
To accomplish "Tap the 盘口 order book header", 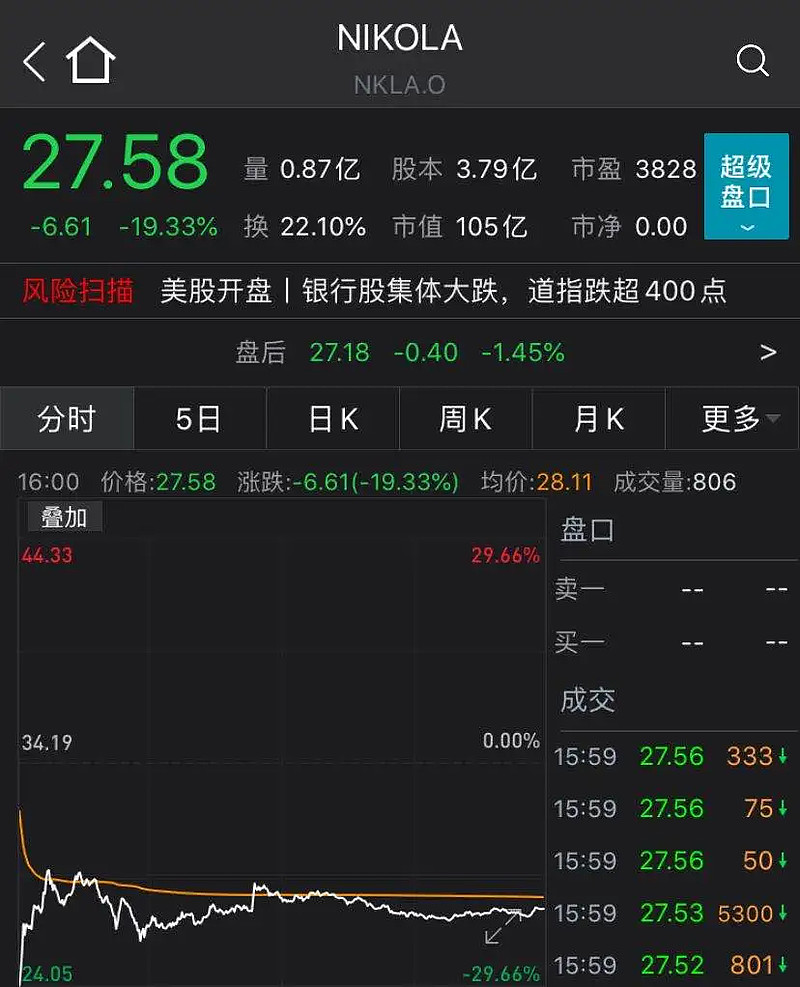I will click(589, 531).
